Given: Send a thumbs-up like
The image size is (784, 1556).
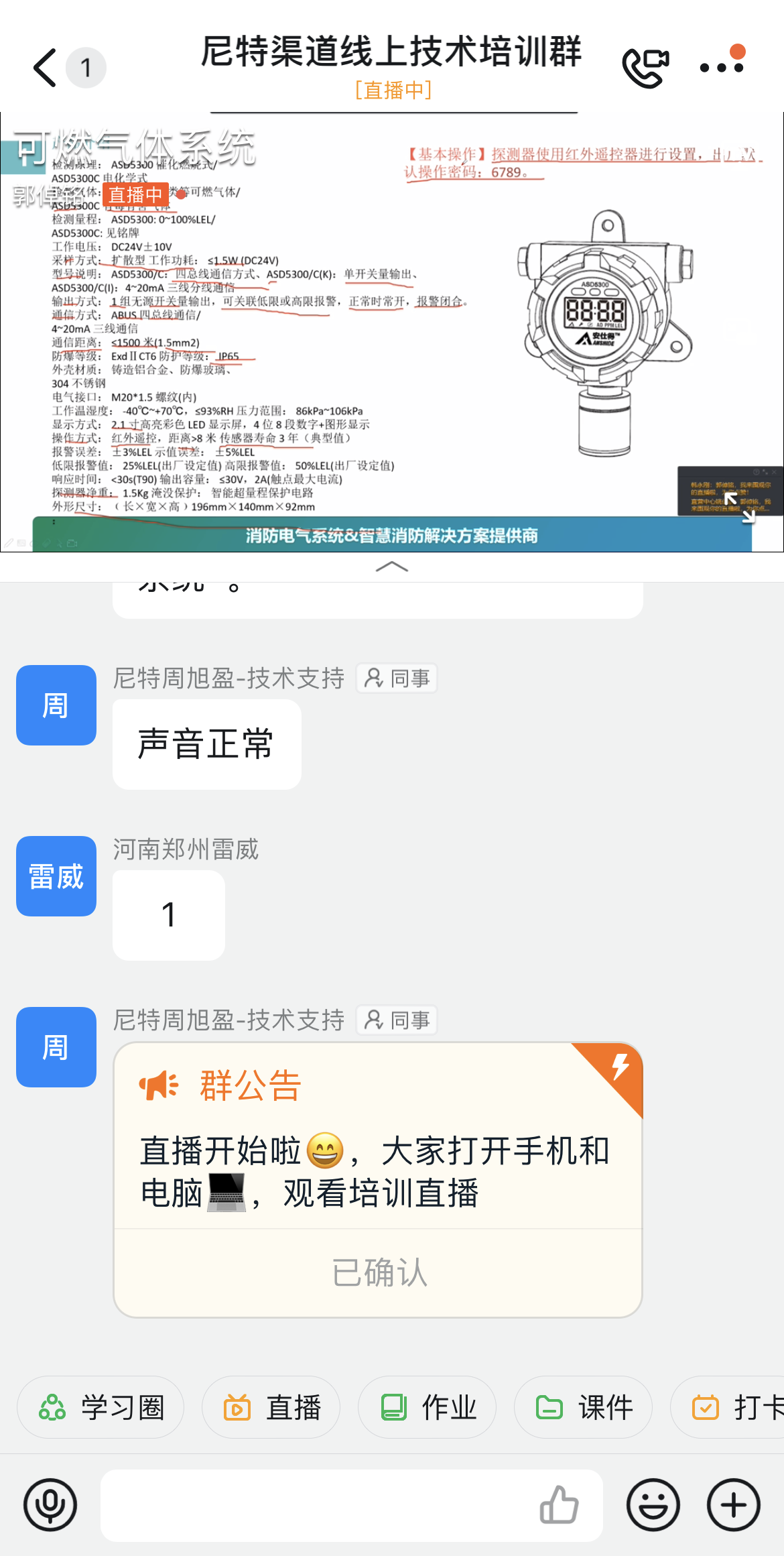Looking at the screenshot, I should click(560, 1505).
